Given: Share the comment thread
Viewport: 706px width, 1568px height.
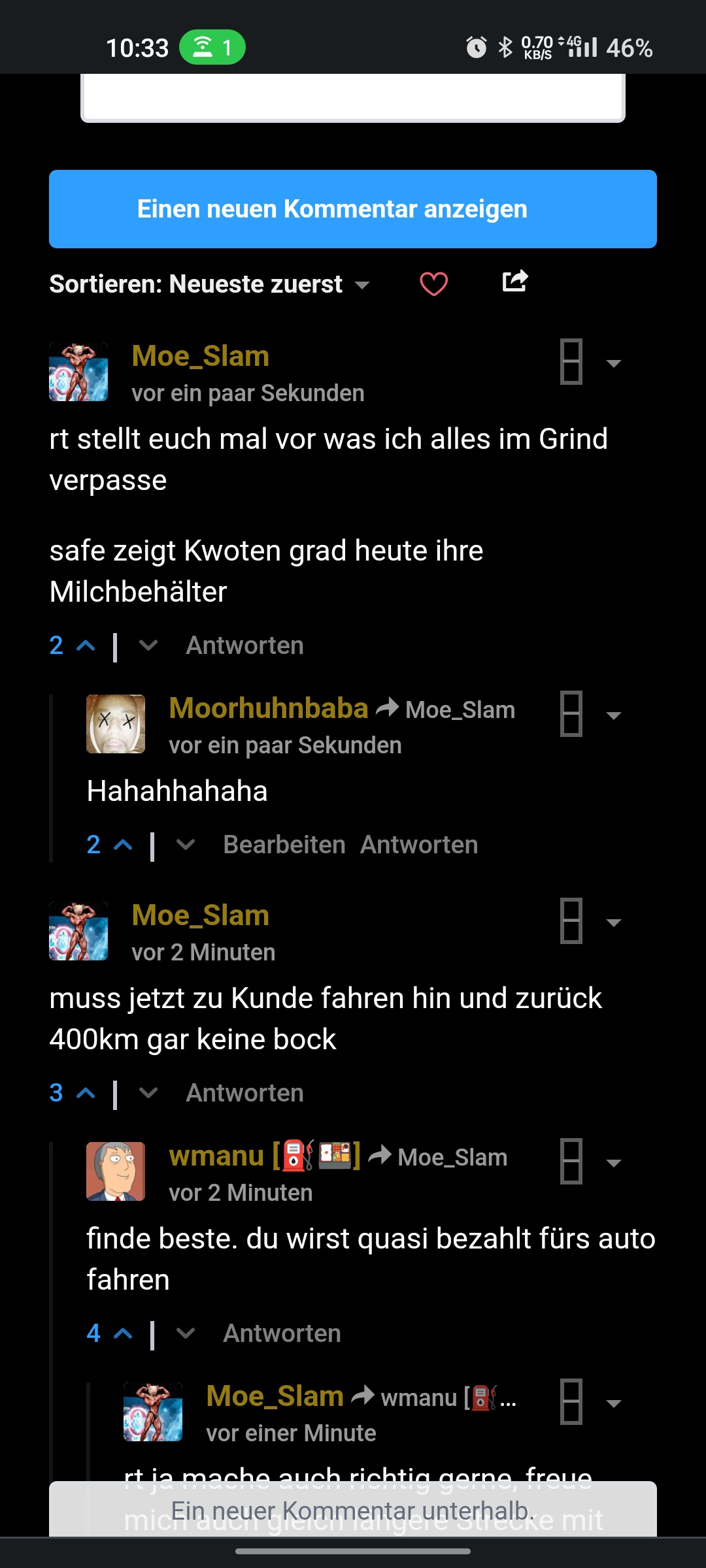Looking at the screenshot, I should pos(514,282).
